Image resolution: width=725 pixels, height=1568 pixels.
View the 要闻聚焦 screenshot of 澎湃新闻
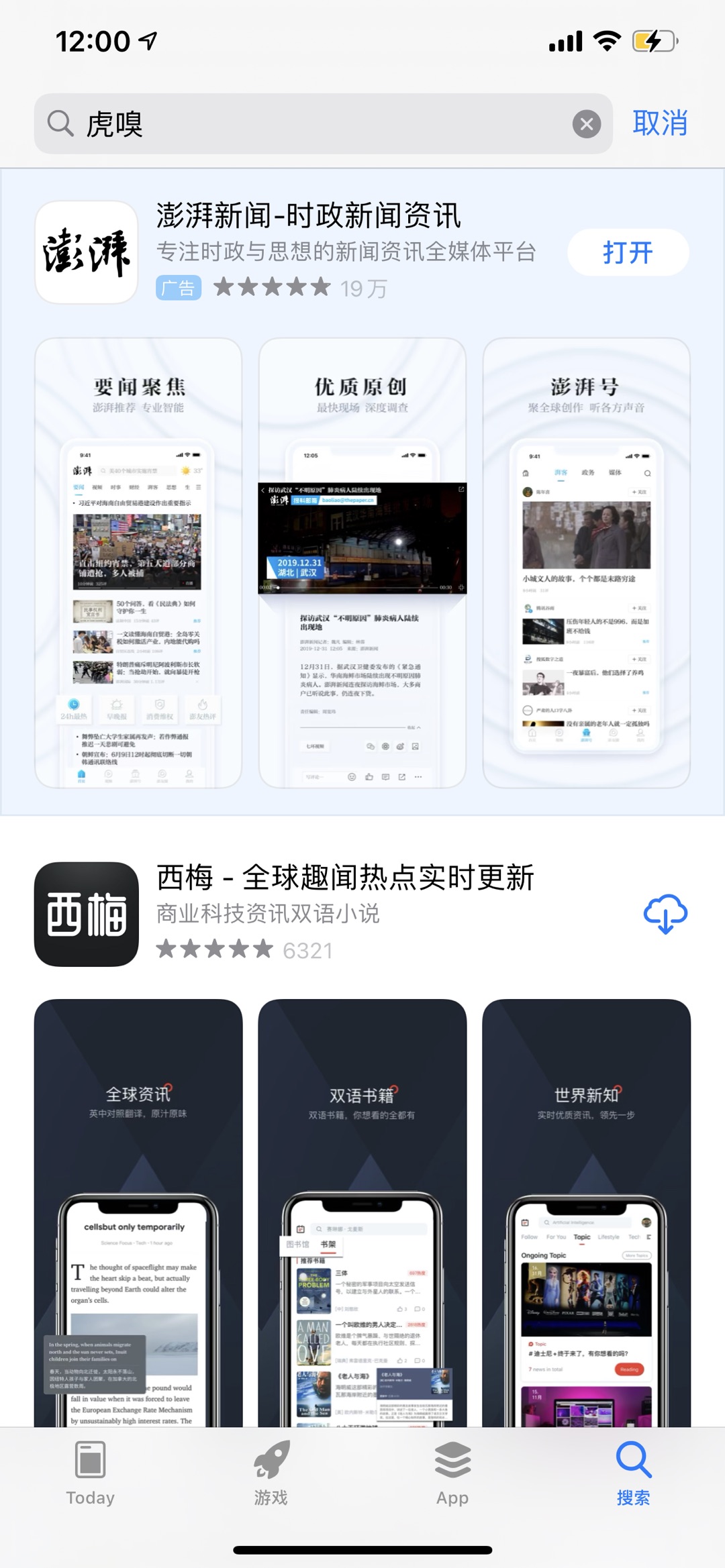[138, 562]
